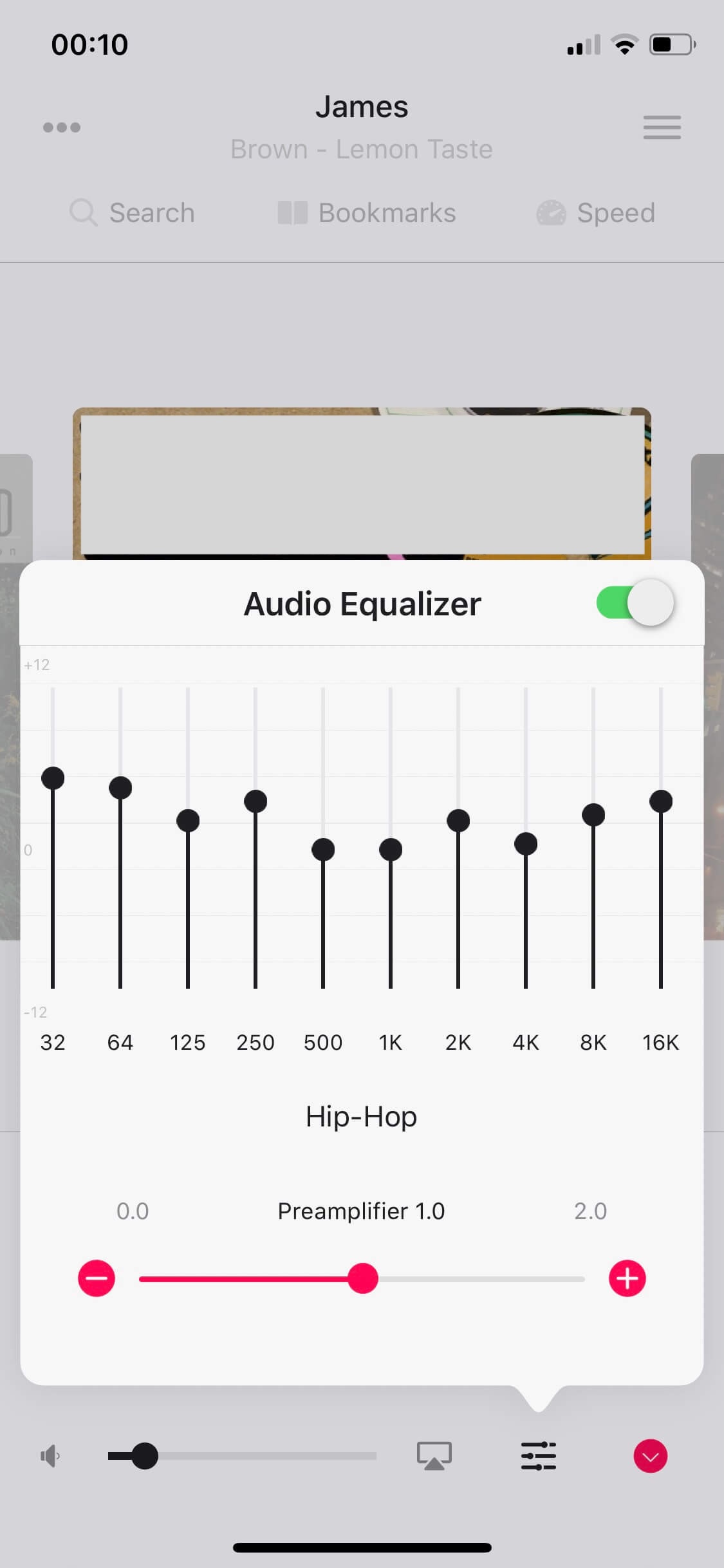Open the sidebar via the hamburger menu icon
Viewport: 724px width, 1568px height.
click(x=662, y=127)
